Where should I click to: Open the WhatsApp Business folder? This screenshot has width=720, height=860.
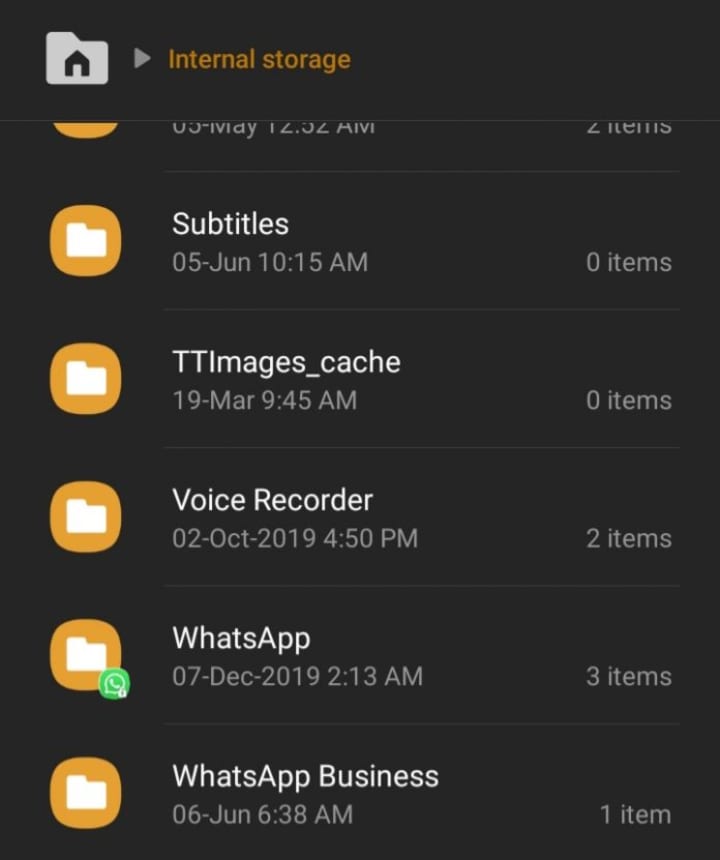click(305, 776)
